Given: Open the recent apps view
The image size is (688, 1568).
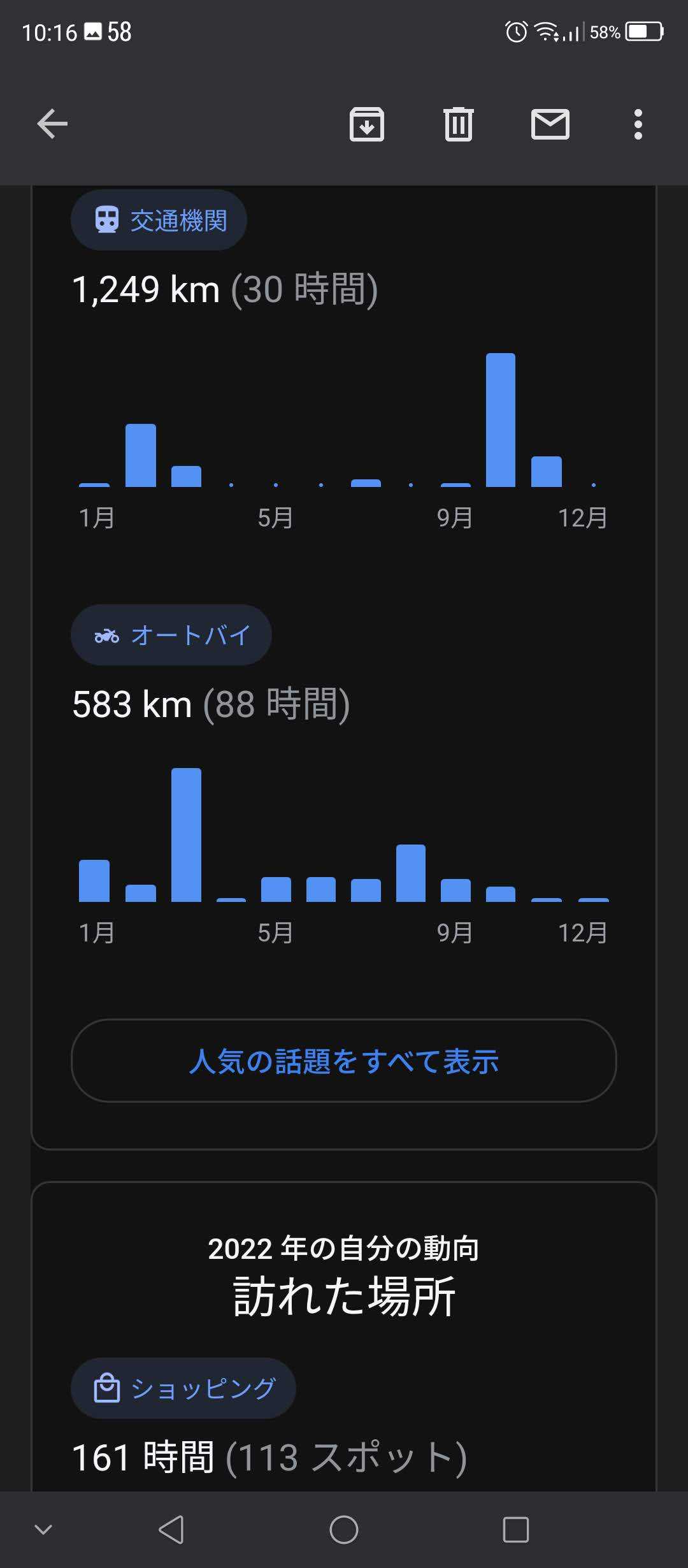Looking at the screenshot, I should point(515,1529).
